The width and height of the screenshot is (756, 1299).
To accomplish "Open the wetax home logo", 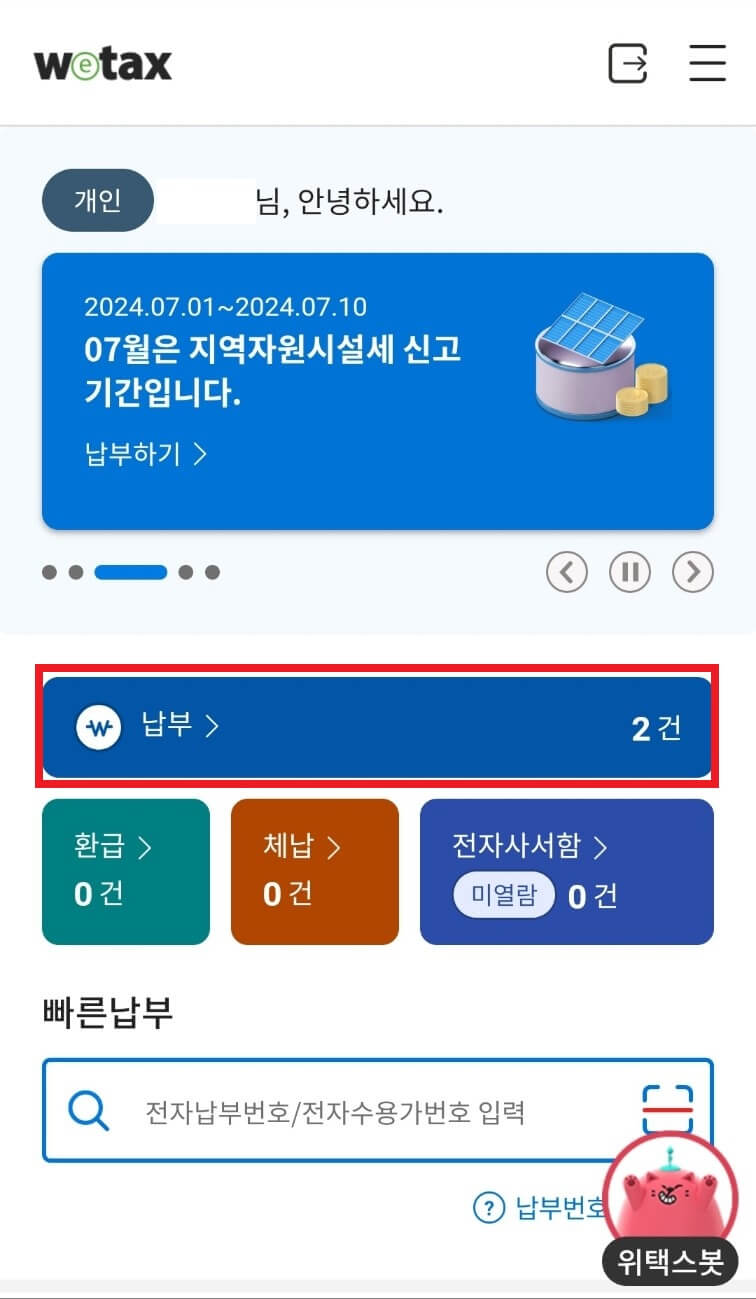I will click(x=103, y=62).
